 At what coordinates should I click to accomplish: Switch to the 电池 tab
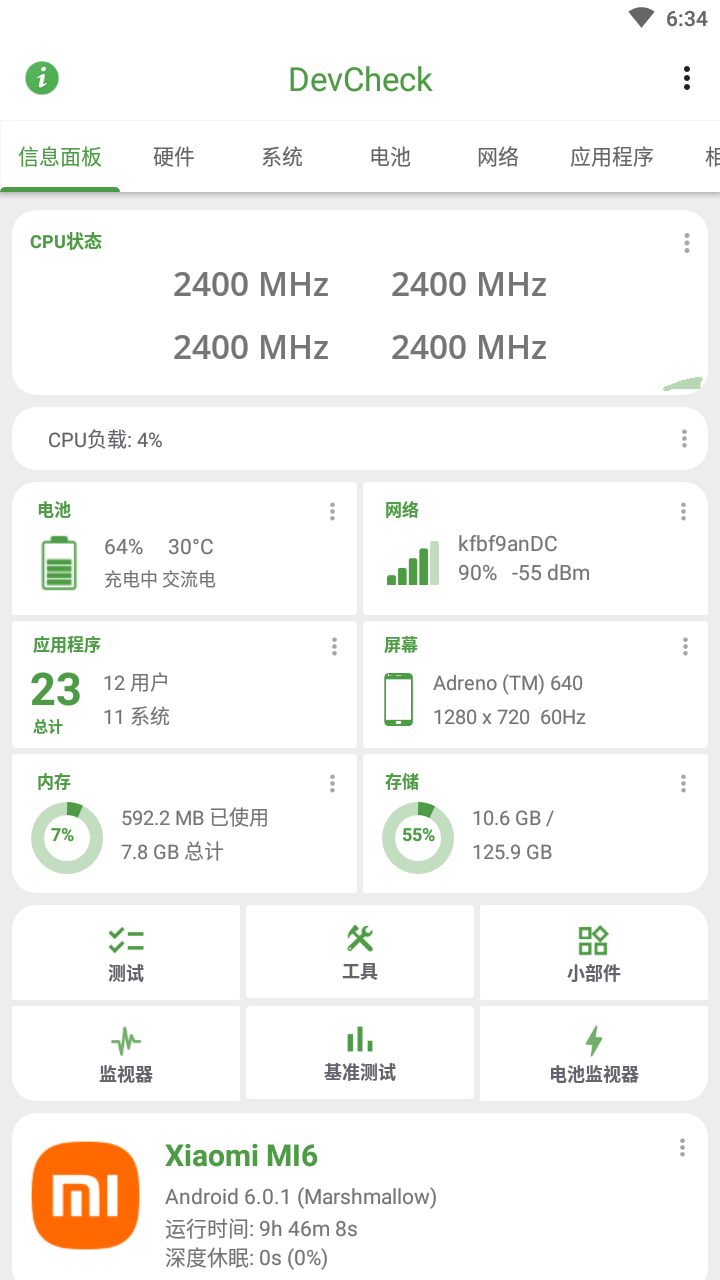(x=390, y=157)
